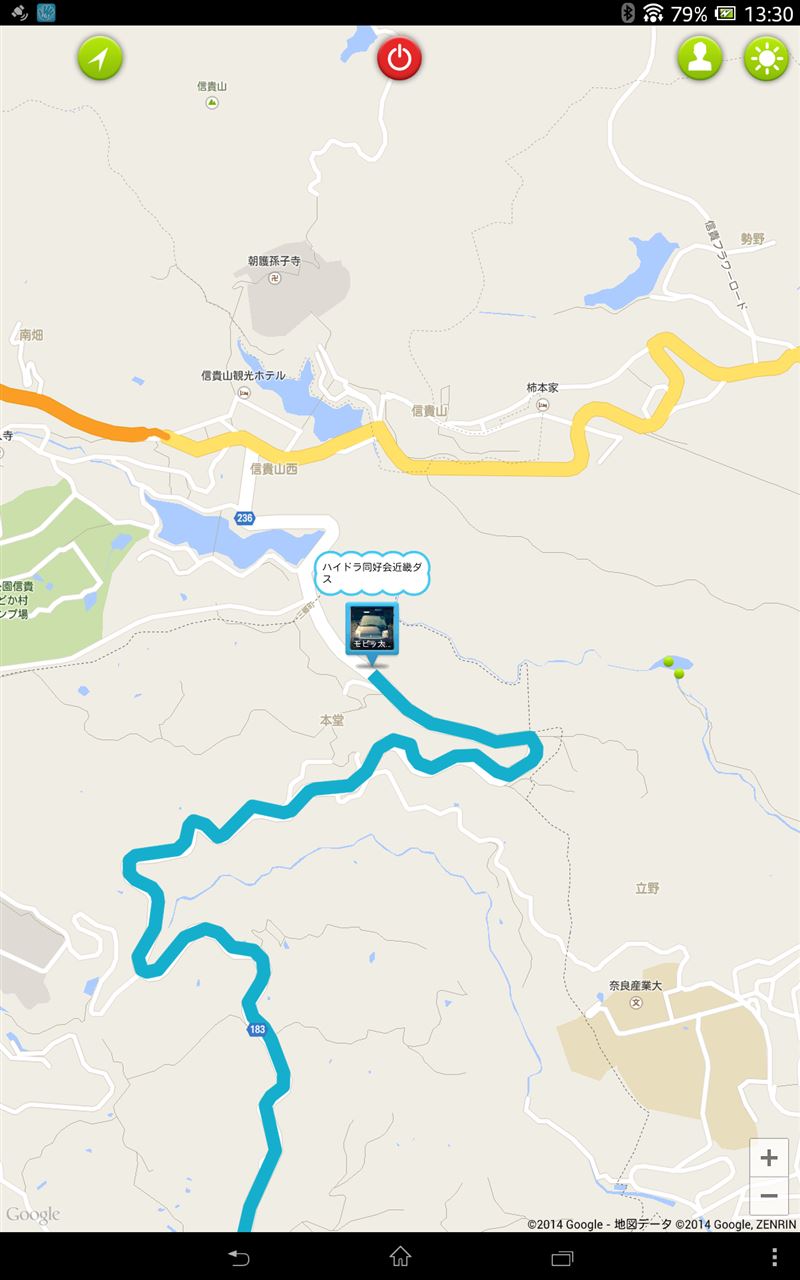Tap the red power button
Screen dimensions: 800x1280
point(400,58)
